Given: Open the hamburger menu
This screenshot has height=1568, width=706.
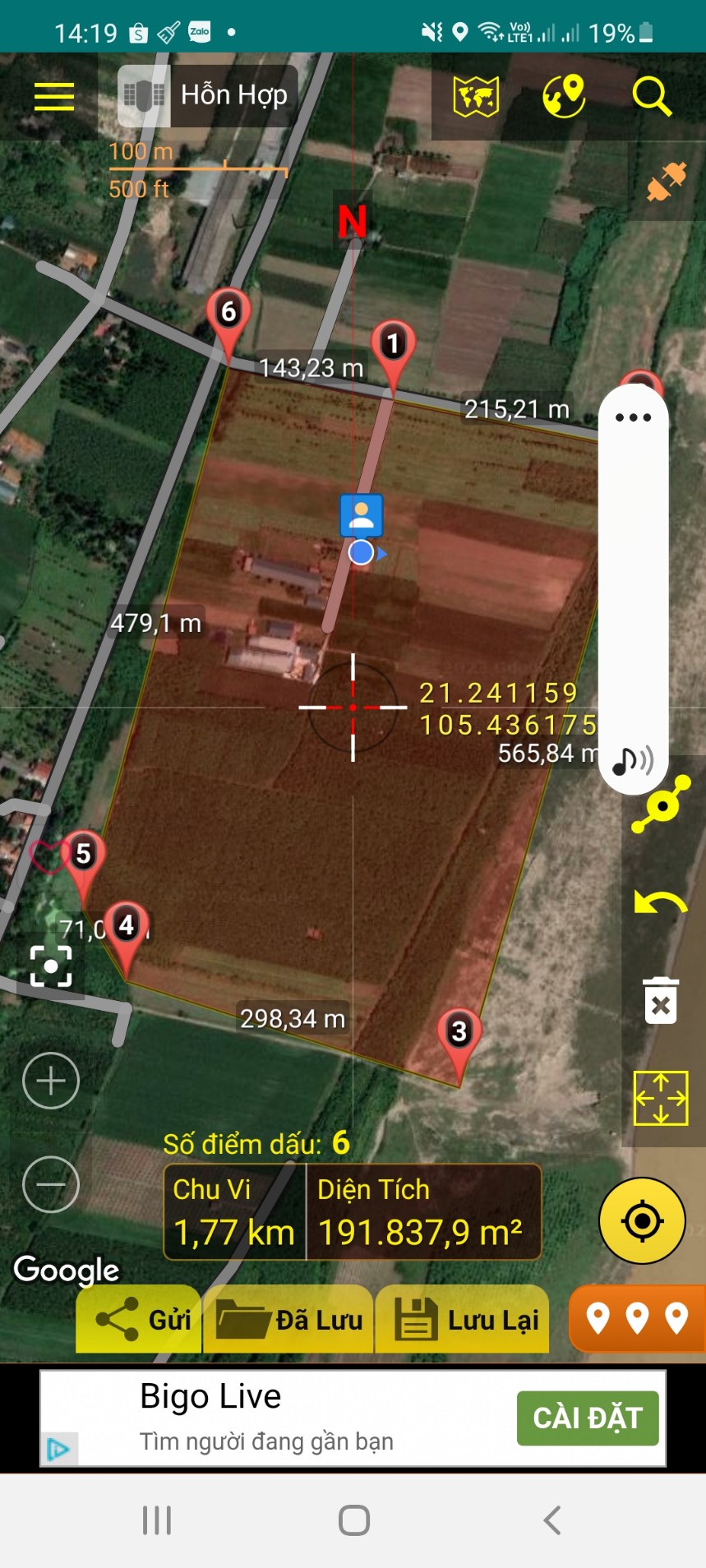Looking at the screenshot, I should [x=54, y=96].
